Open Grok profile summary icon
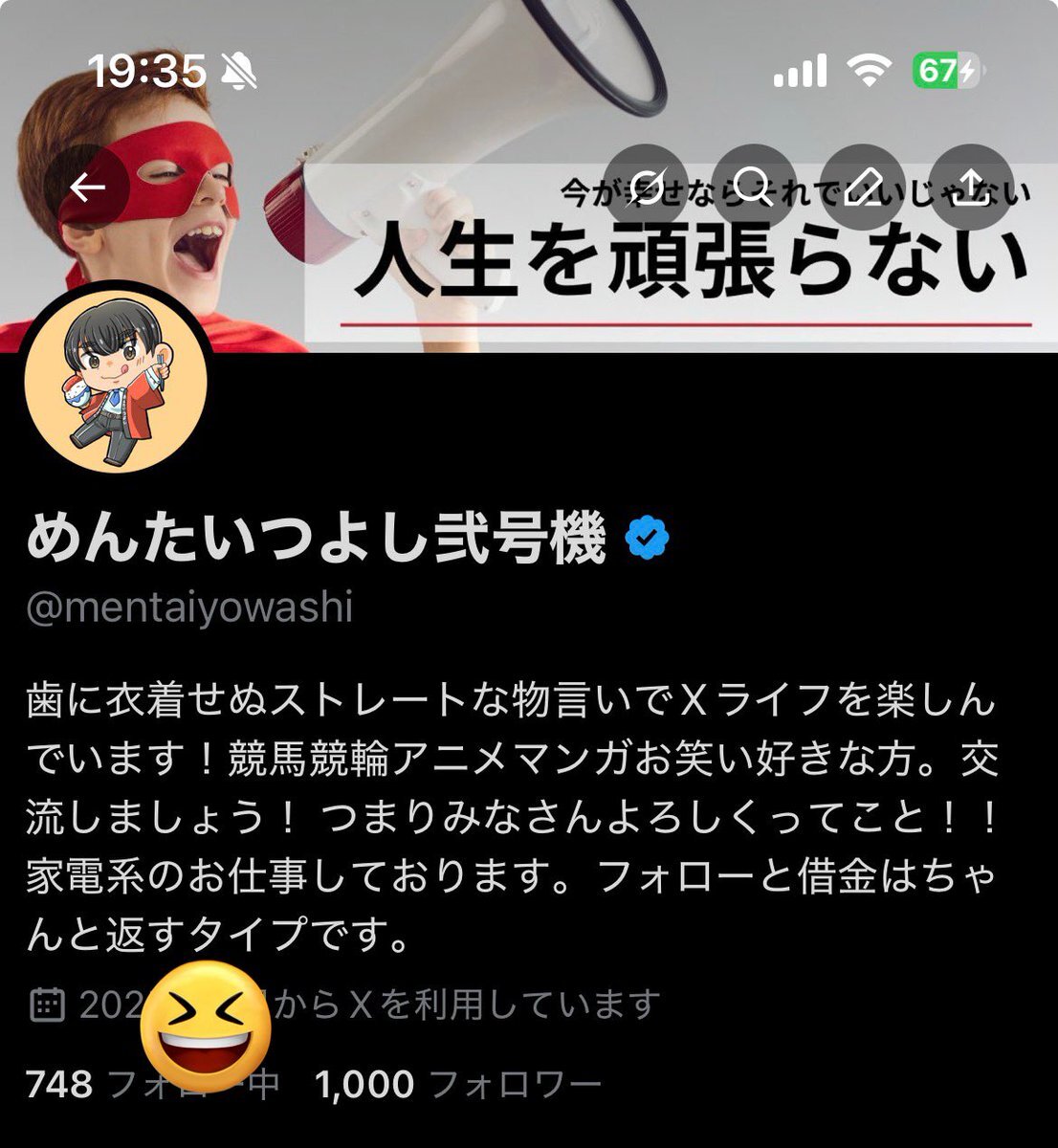Screen dimensions: 1058x1148 [x=647, y=187]
